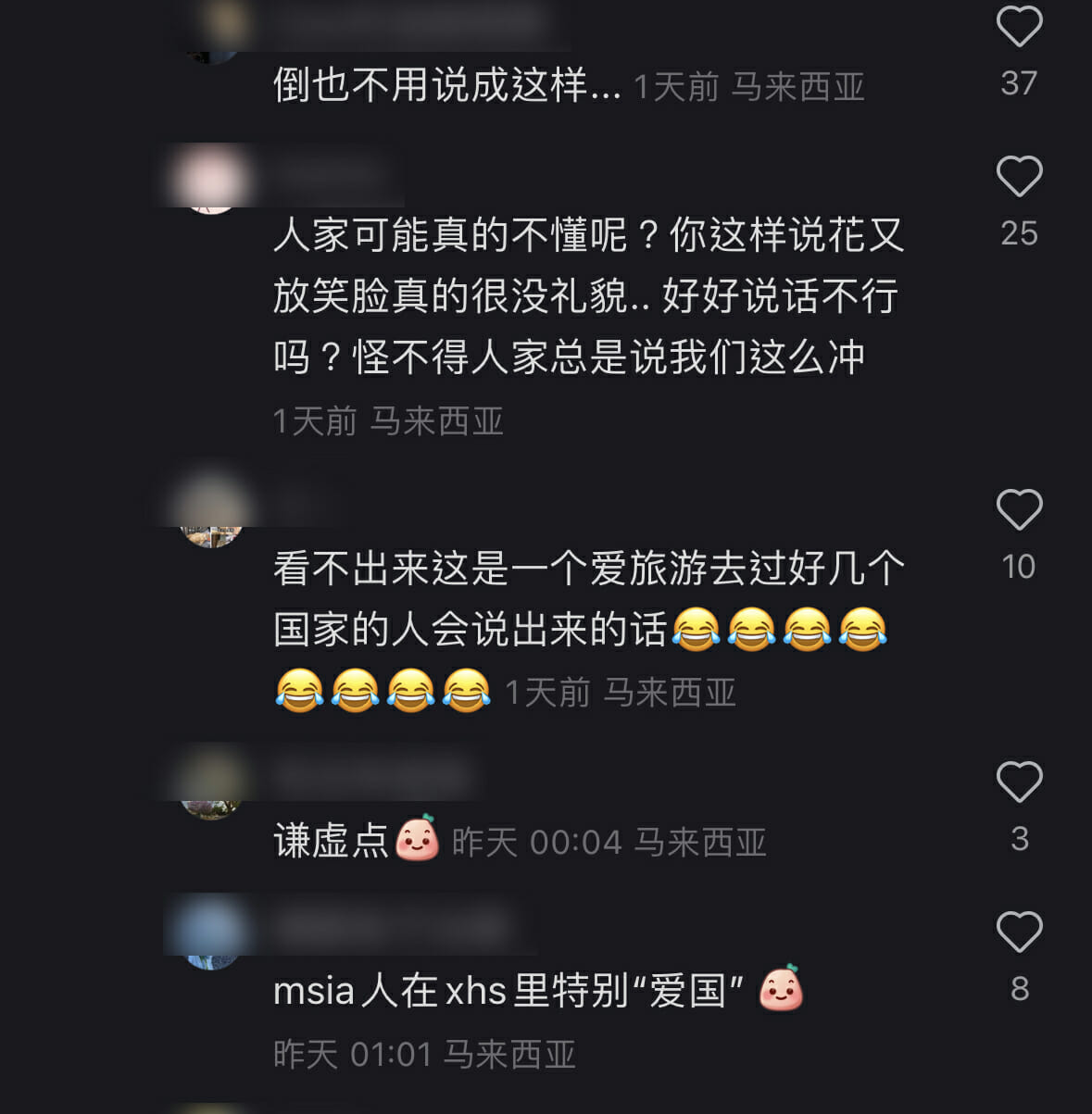The image size is (1092, 1114).
Task: Reply to the comment '倒也不用说成这样'
Action: coord(446,86)
